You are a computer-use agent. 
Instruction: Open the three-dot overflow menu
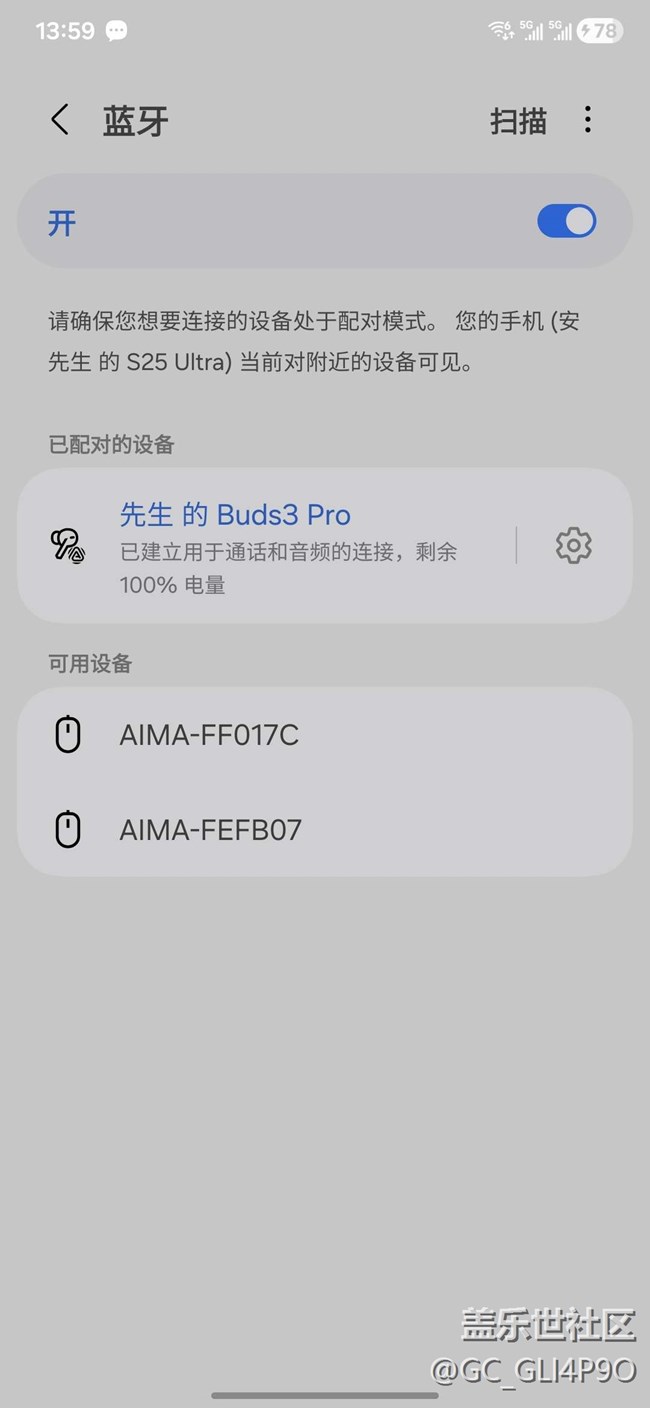click(x=588, y=120)
